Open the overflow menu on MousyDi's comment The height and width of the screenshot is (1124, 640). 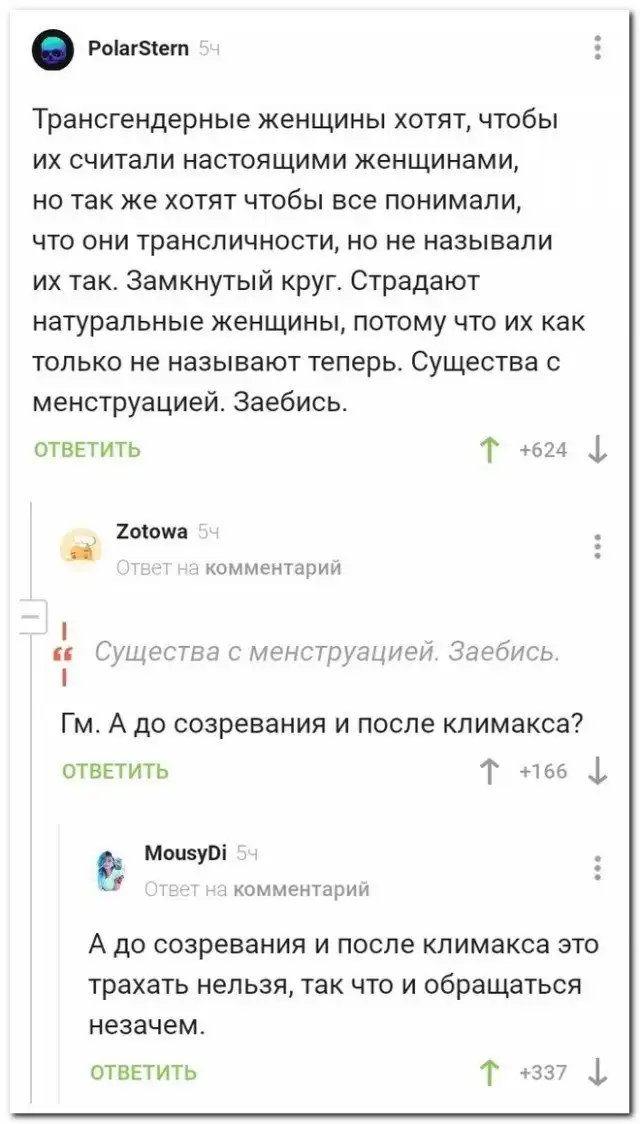[597, 867]
